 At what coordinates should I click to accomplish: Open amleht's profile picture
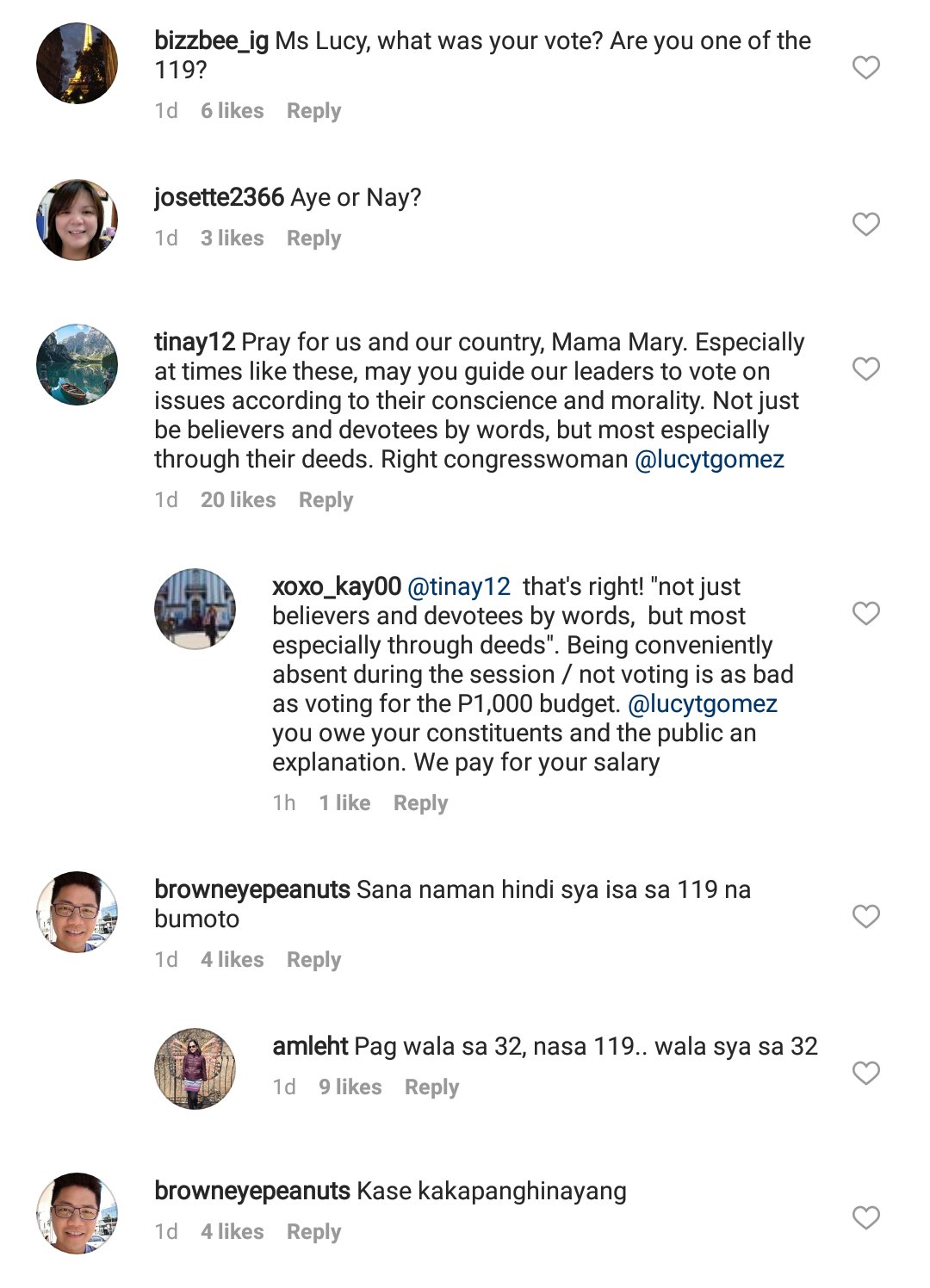pos(195,1068)
